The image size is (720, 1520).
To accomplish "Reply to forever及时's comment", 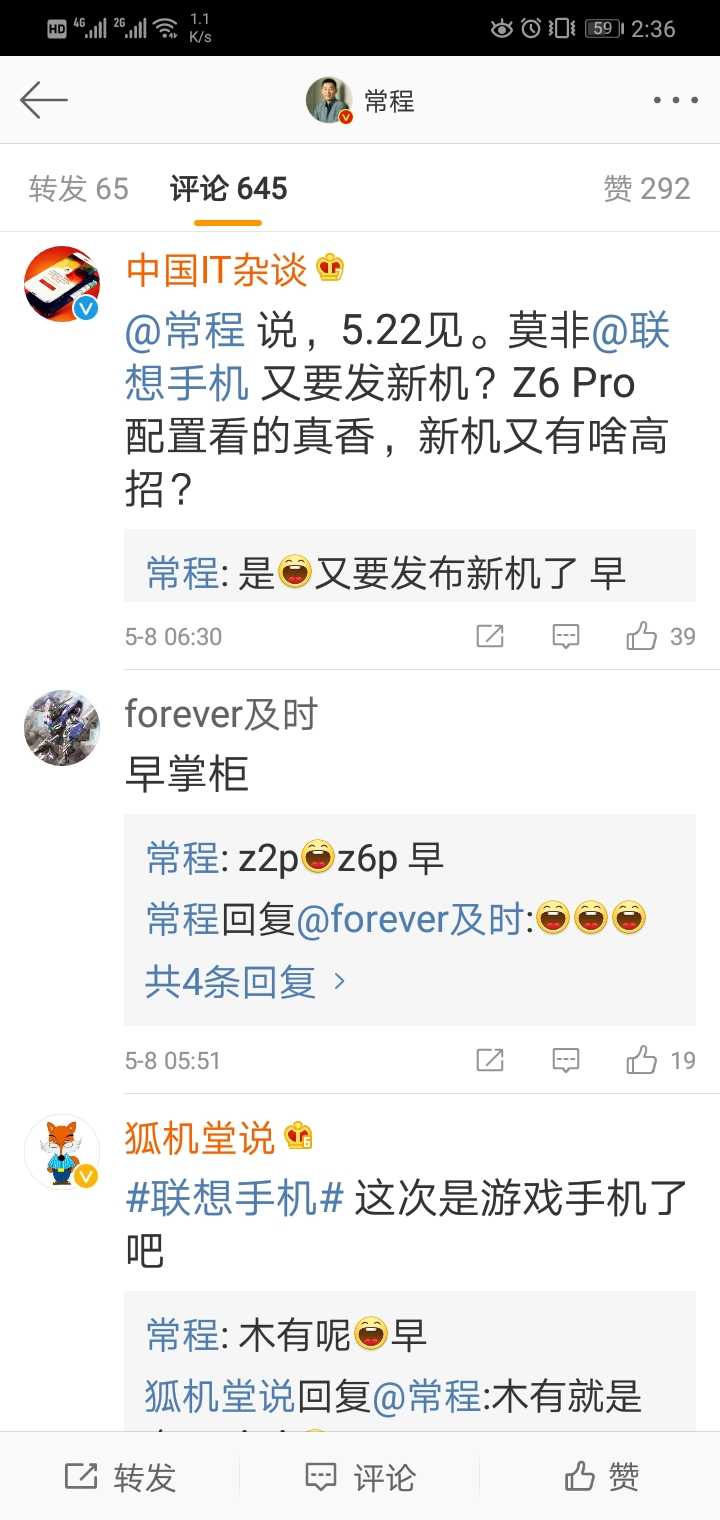I will click(x=566, y=1060).
